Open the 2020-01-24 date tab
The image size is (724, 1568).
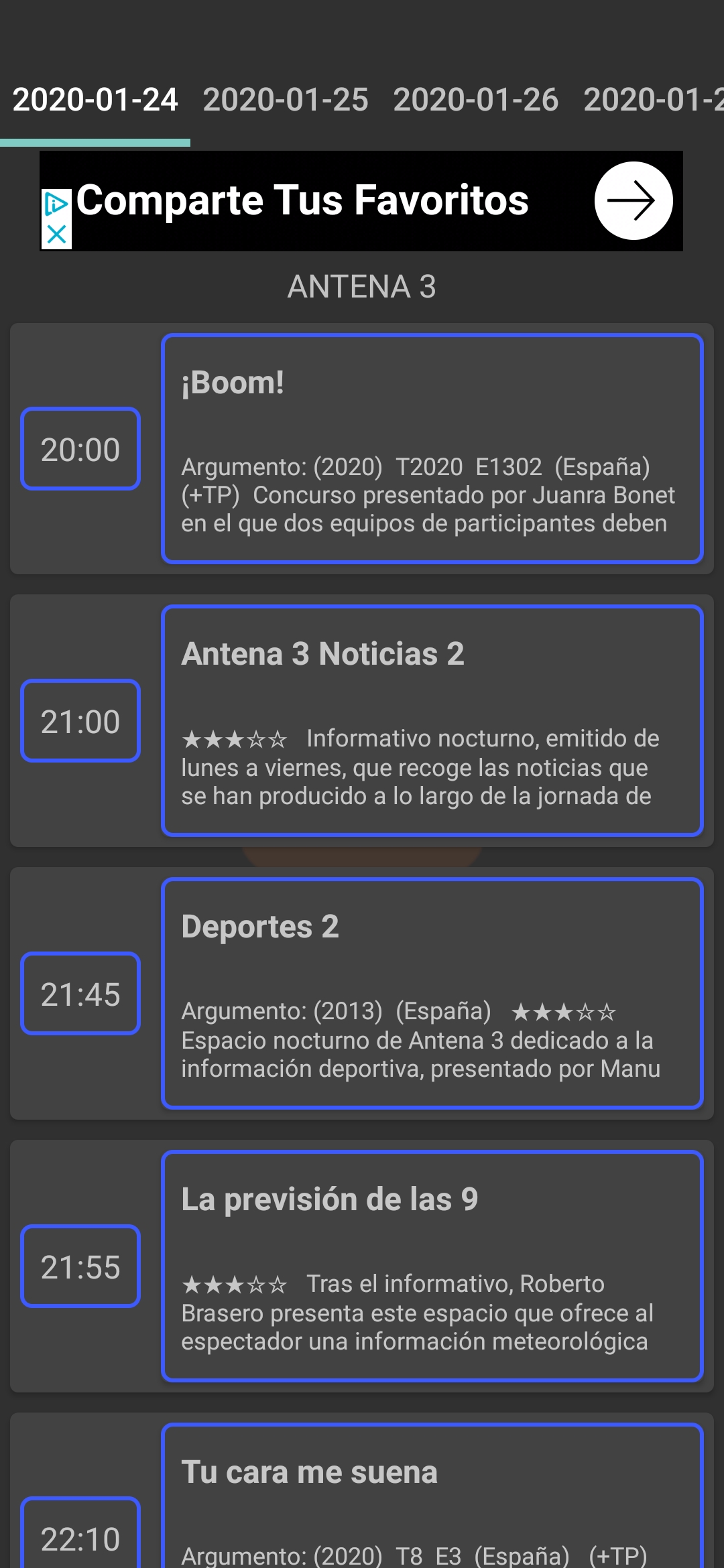[95, 101]
